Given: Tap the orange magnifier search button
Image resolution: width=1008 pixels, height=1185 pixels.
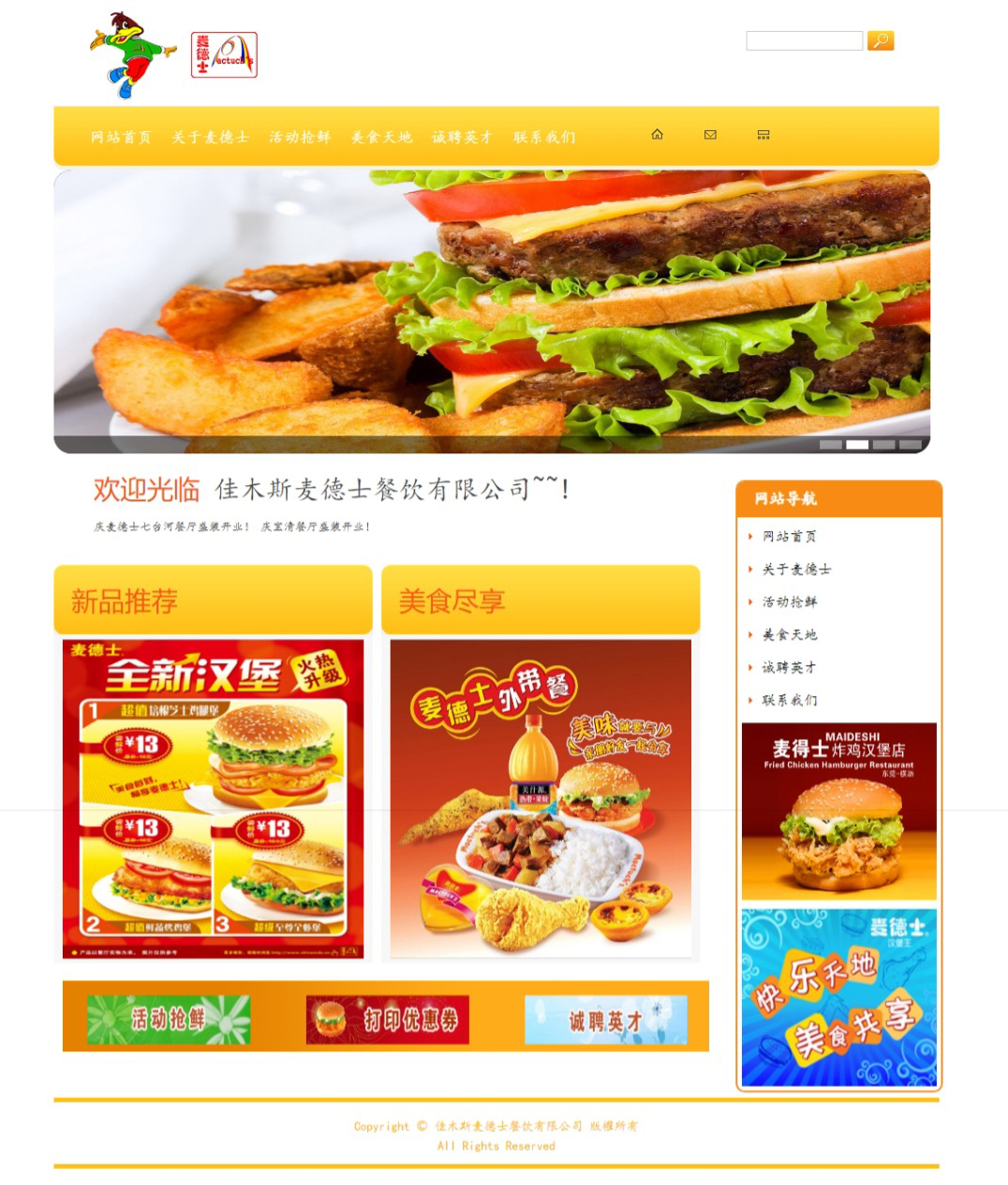Looking at the screenshot, I should [881, 40].
